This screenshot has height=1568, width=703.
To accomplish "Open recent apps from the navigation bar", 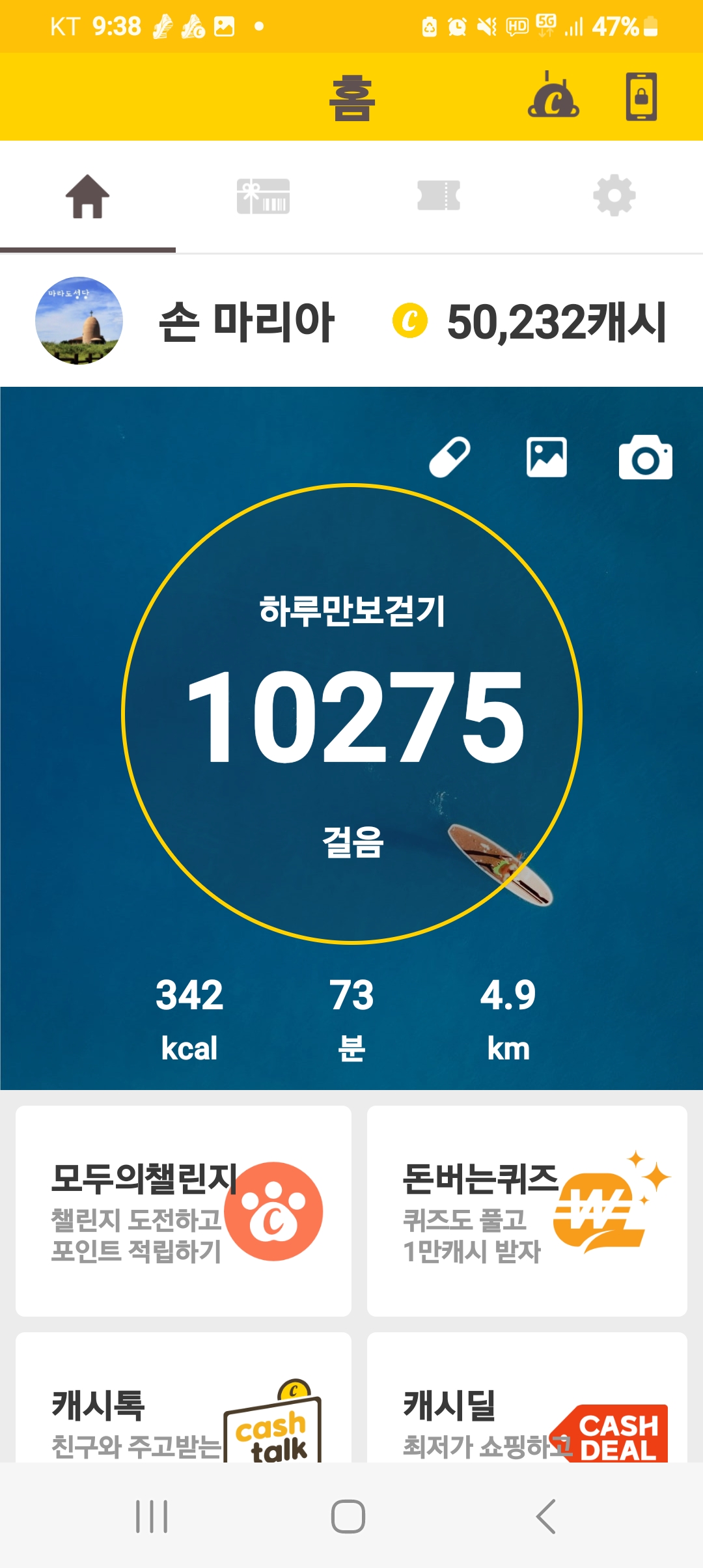I will pos(152,1517).
